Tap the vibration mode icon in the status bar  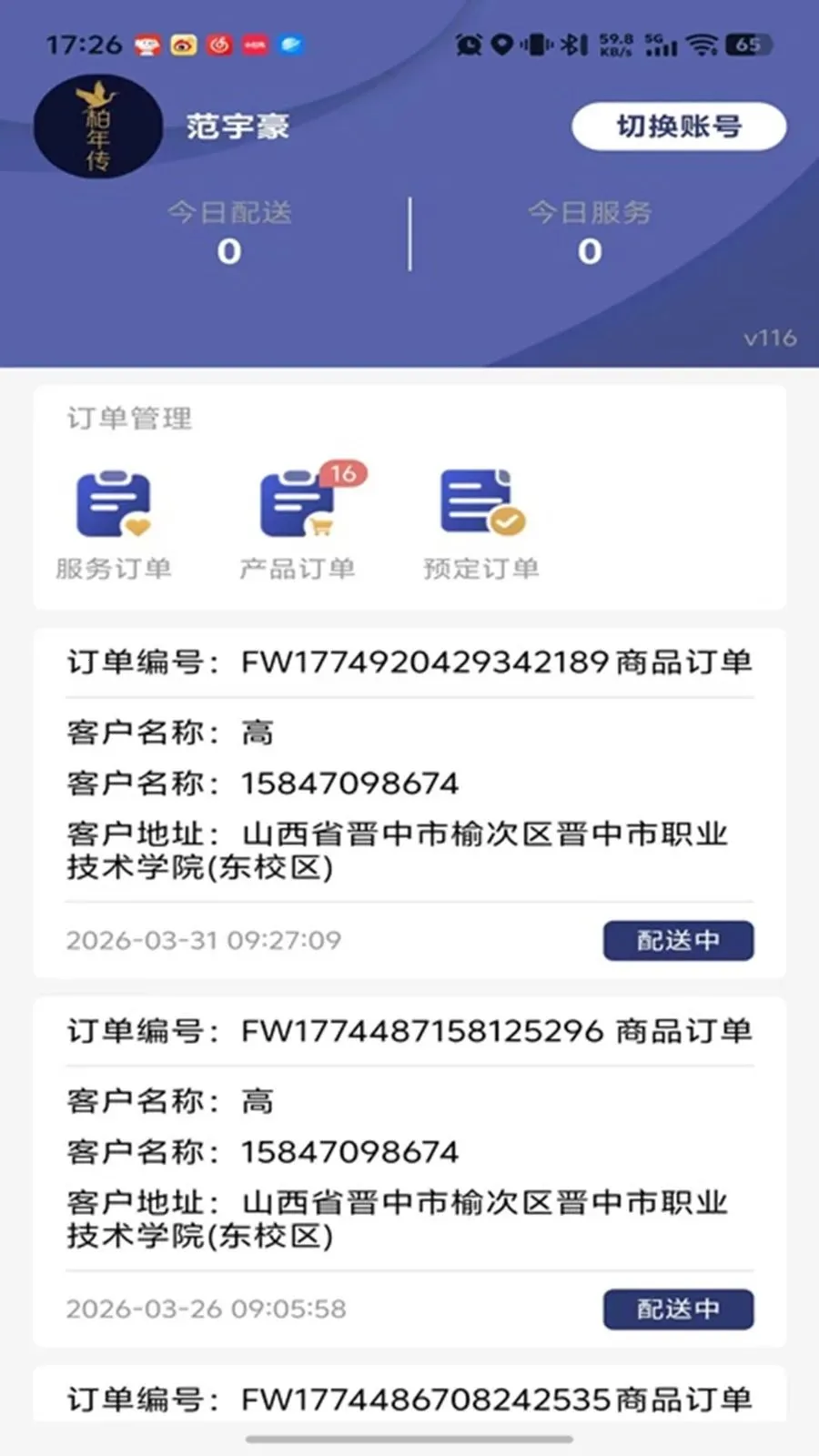(x=538, y=44)
